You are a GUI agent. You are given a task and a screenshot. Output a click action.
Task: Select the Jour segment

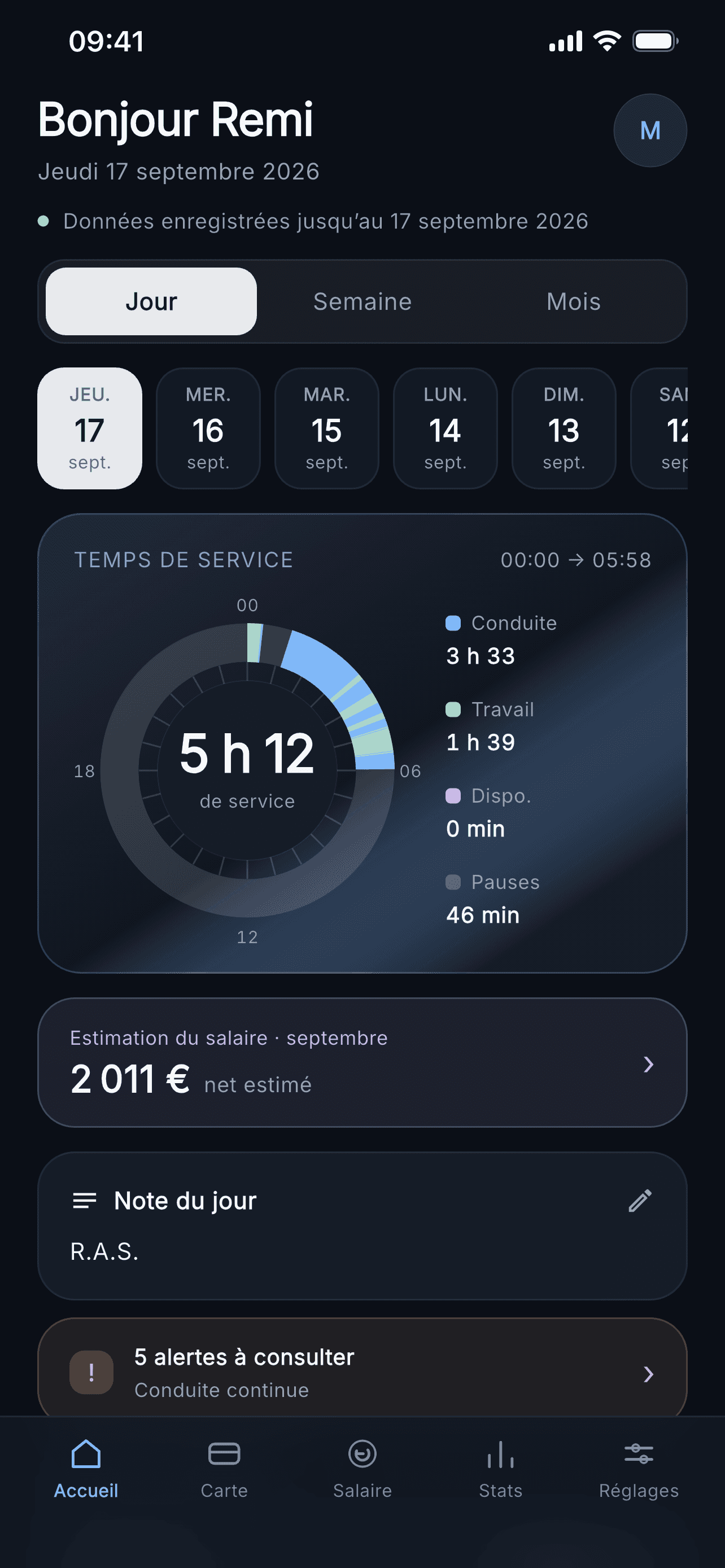(151, 301)
